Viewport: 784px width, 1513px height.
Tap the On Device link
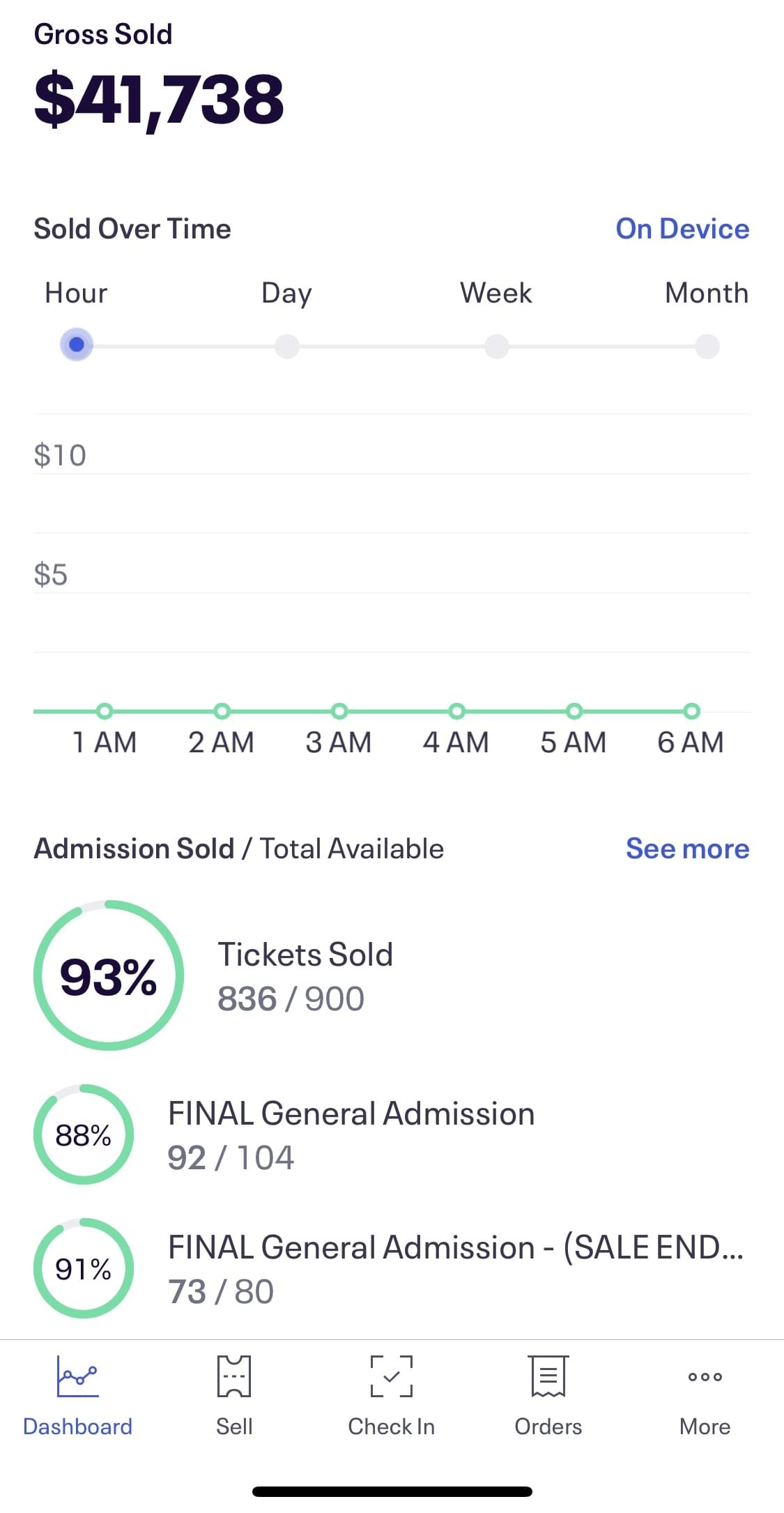coord(682,229)
